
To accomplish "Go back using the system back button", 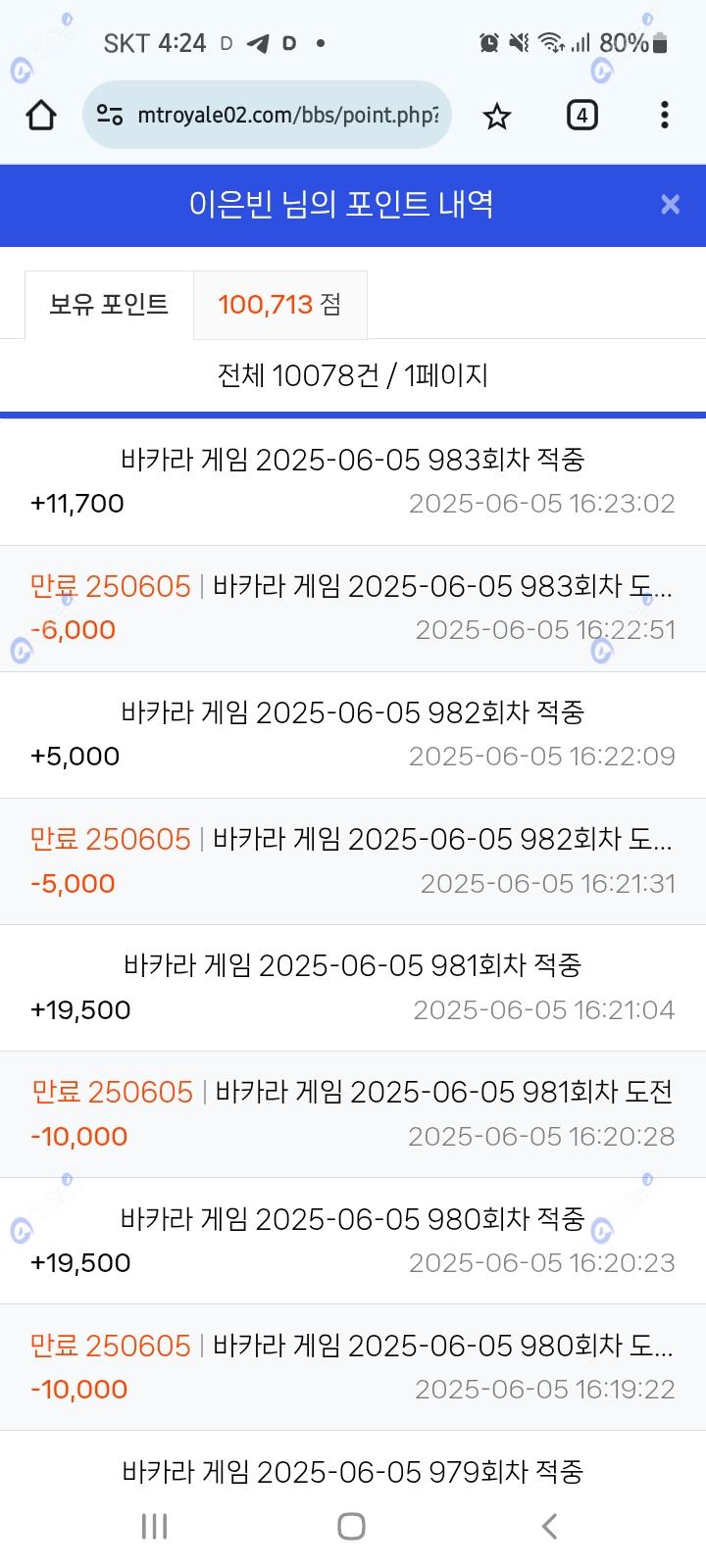I will pos(549,1526).
